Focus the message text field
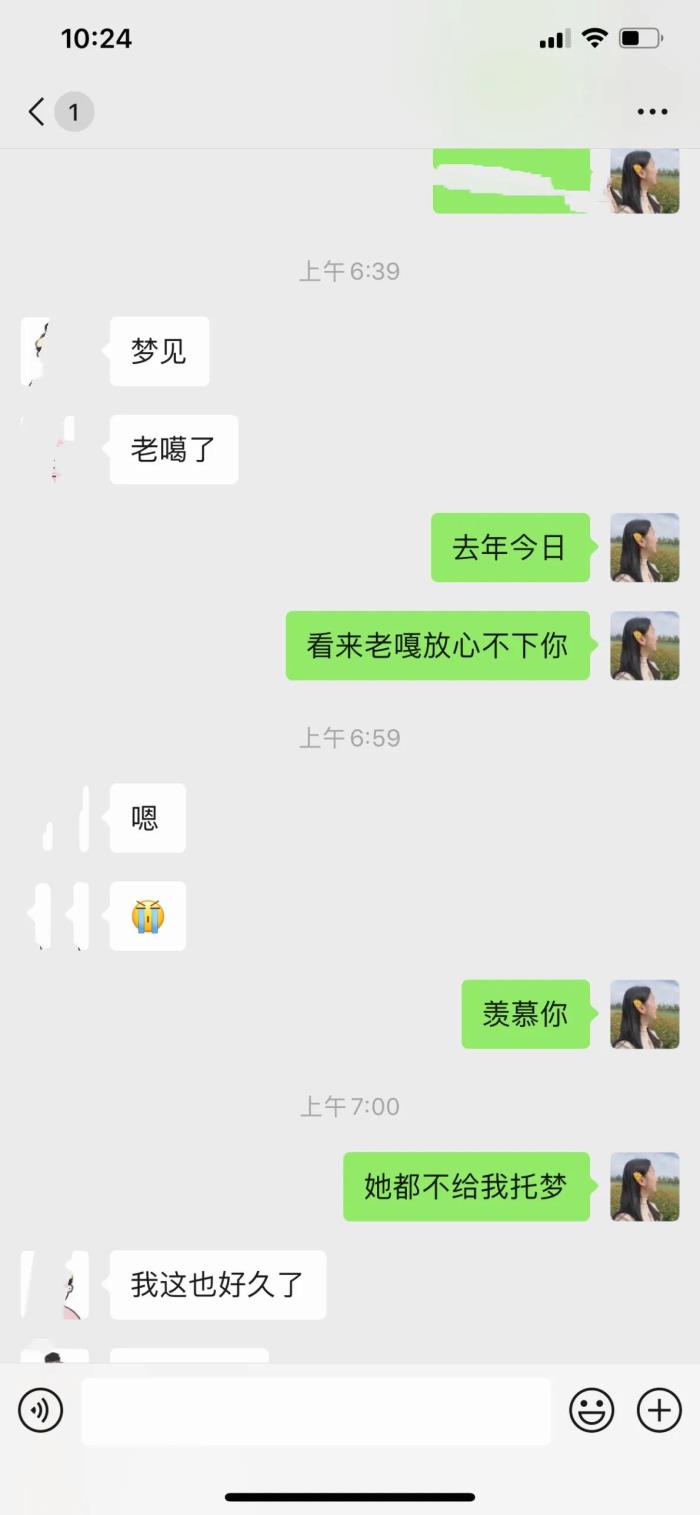 (315, 1411)
